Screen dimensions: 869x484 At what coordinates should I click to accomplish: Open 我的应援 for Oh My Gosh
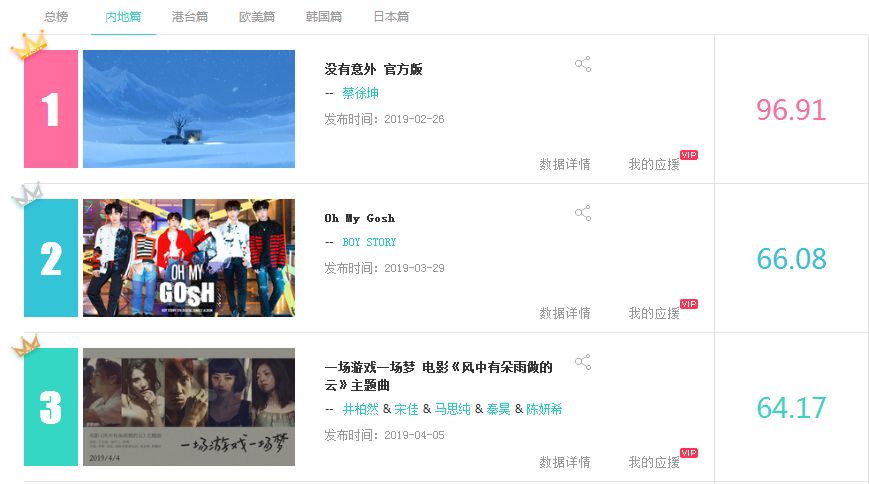pyautogui.click(x=654, y=313)
